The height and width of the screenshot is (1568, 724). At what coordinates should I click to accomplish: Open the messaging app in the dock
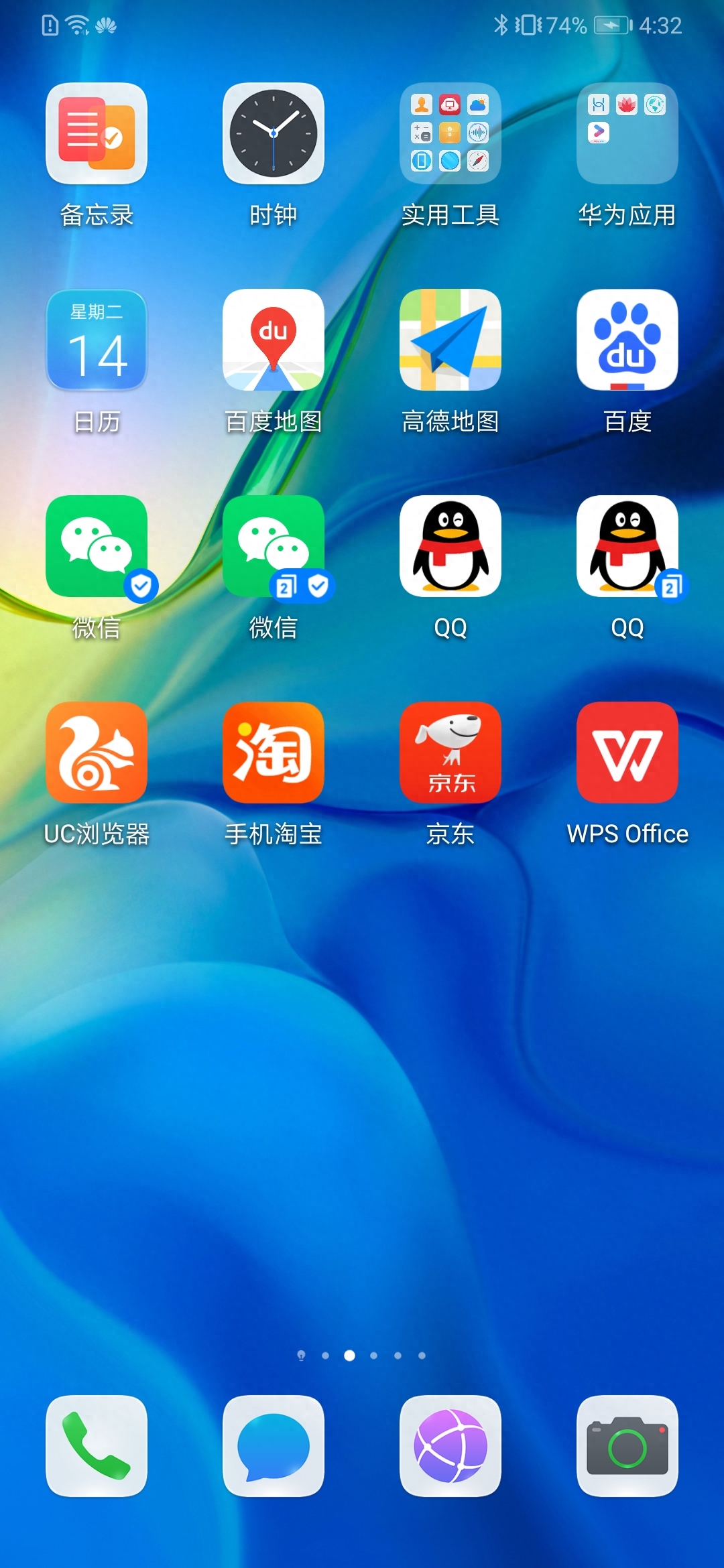pyautogui.click(x=274, y=1446)
